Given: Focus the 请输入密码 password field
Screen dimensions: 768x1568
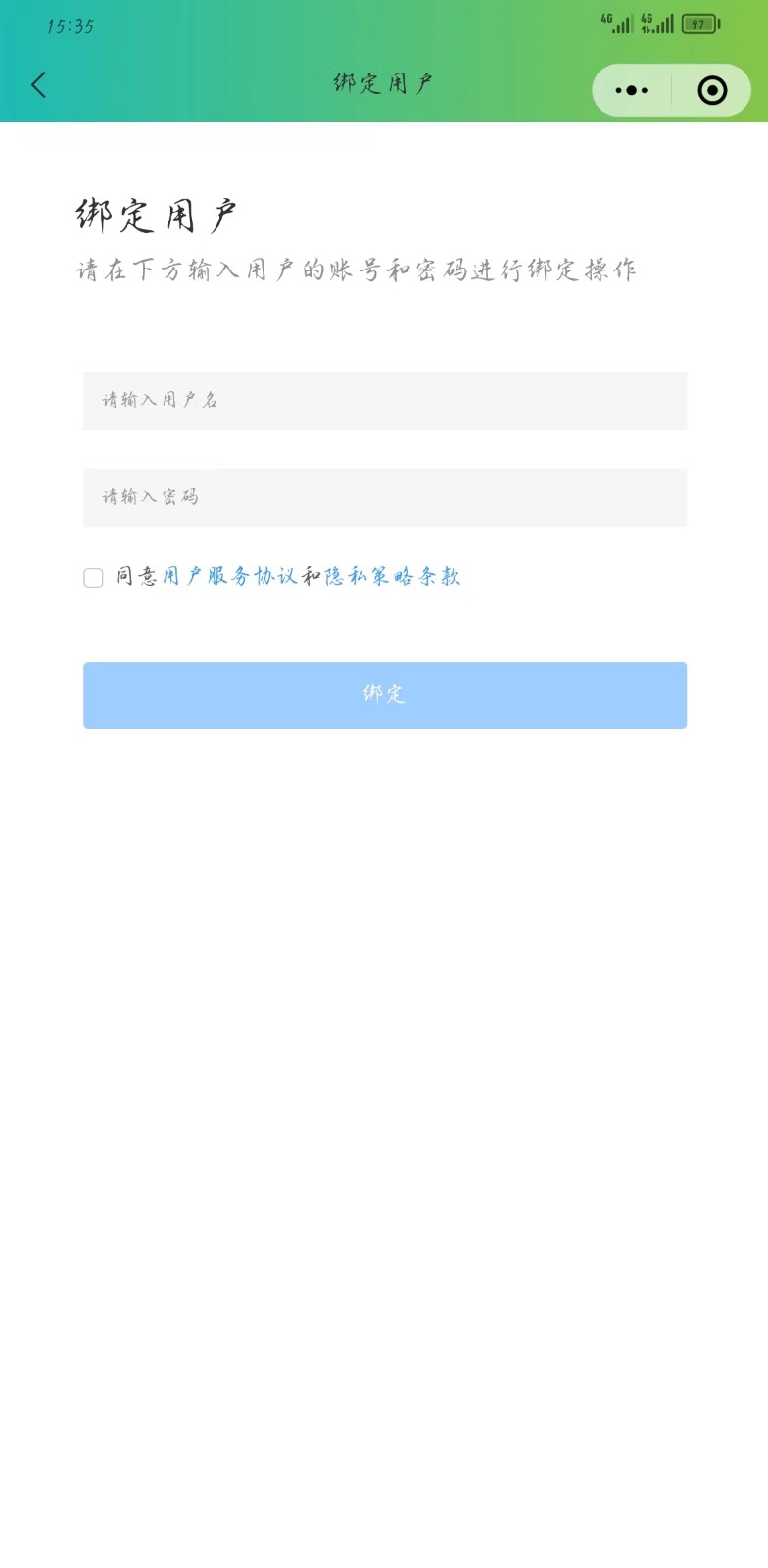Looking at the screenshot, I should point(384,498).
